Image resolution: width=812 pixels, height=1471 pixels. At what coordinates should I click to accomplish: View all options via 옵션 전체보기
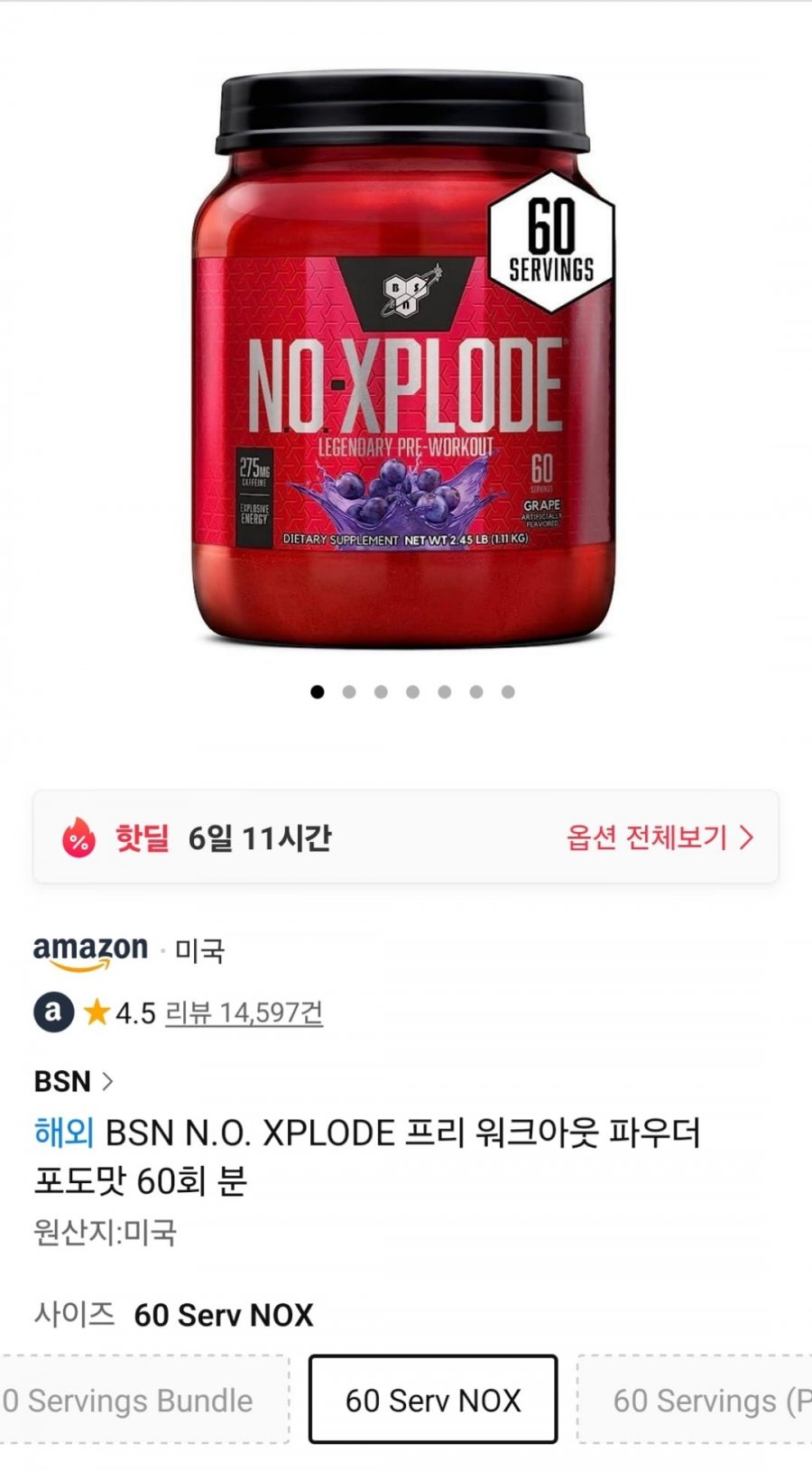659,837
